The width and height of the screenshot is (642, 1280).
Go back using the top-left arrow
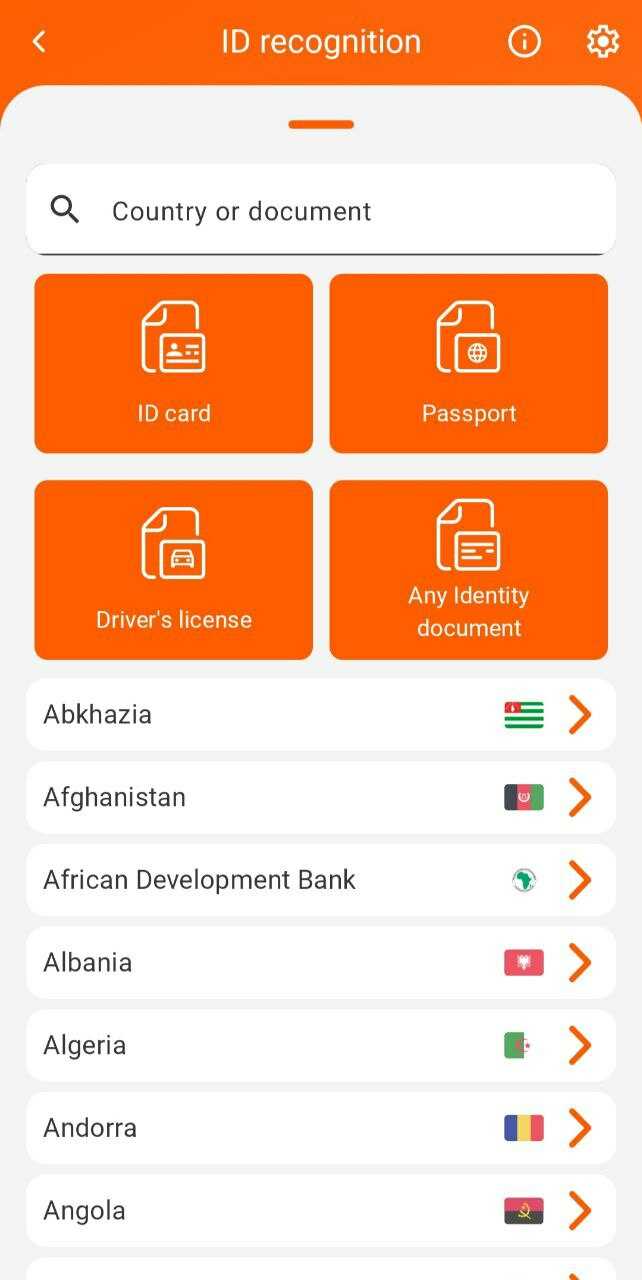tap(39, 42)
